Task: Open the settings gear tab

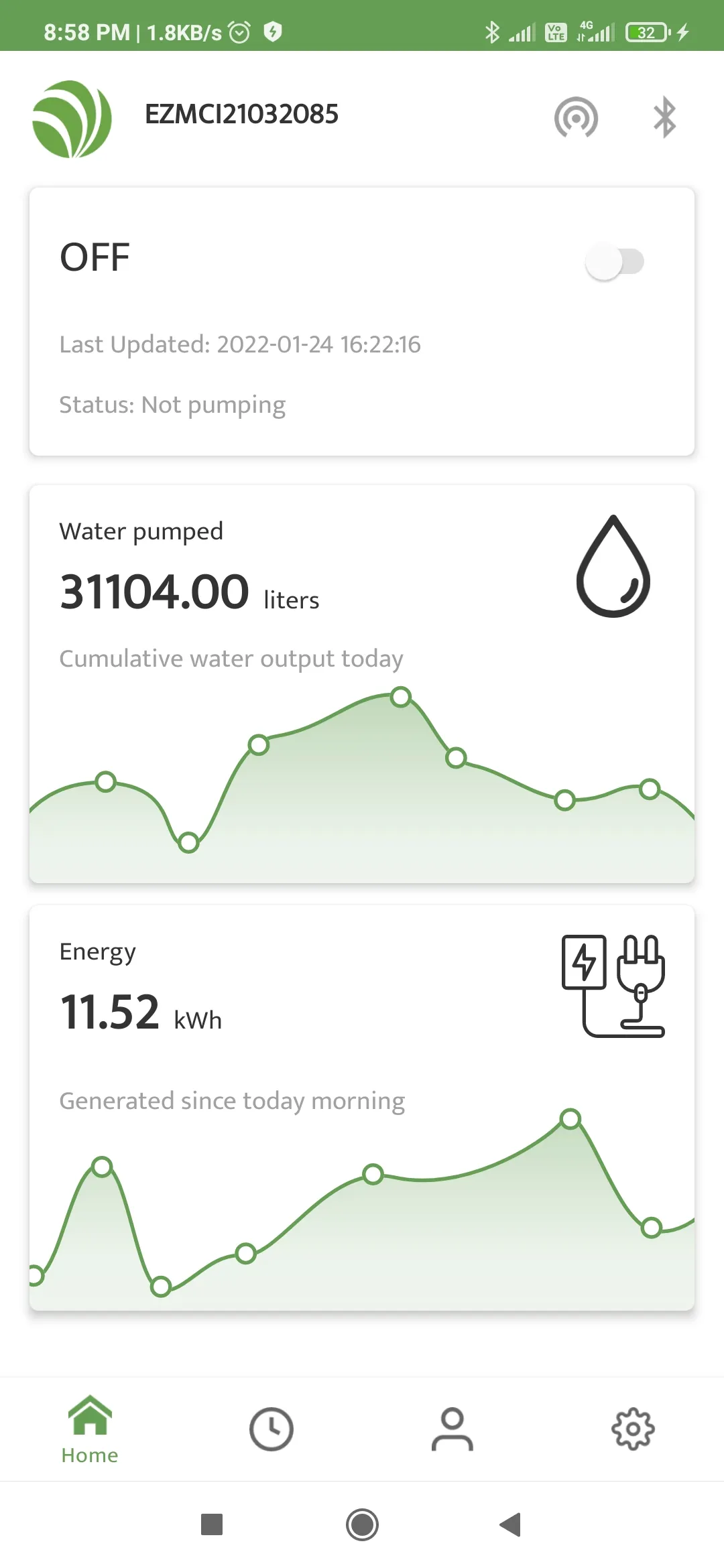Action: click(633, 1429)
